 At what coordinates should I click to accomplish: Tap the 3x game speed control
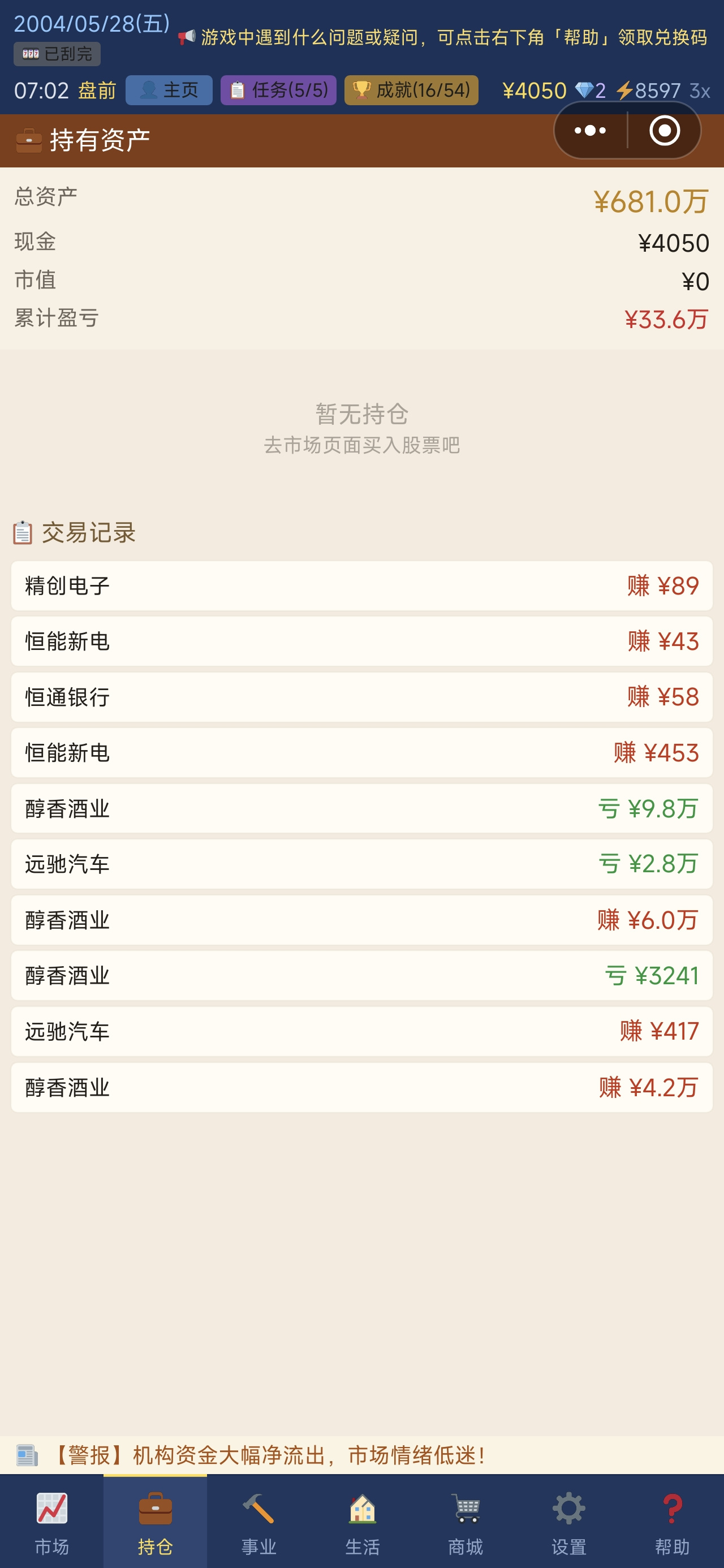700,91
